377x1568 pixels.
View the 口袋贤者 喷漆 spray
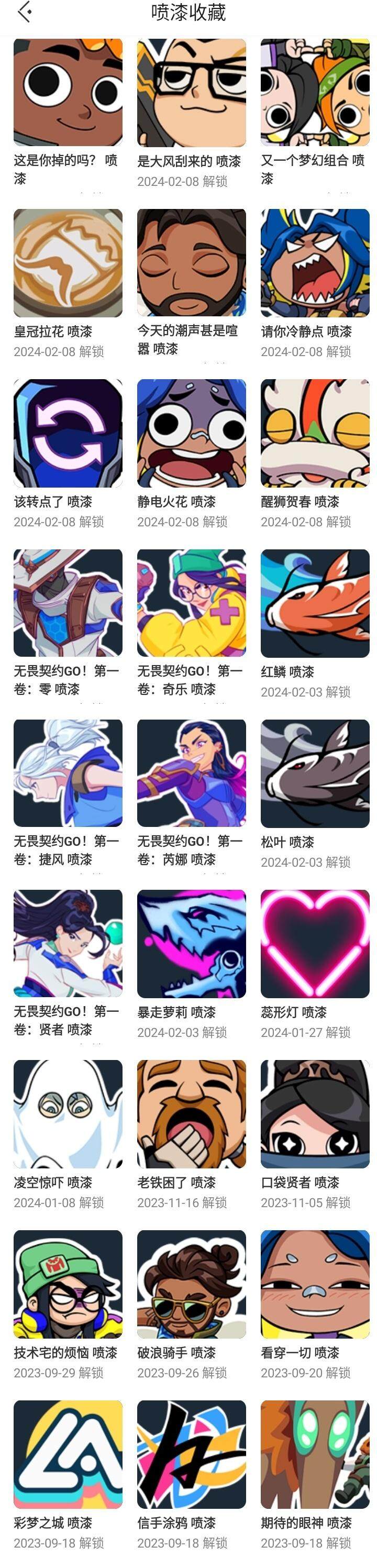point(315,1114)
